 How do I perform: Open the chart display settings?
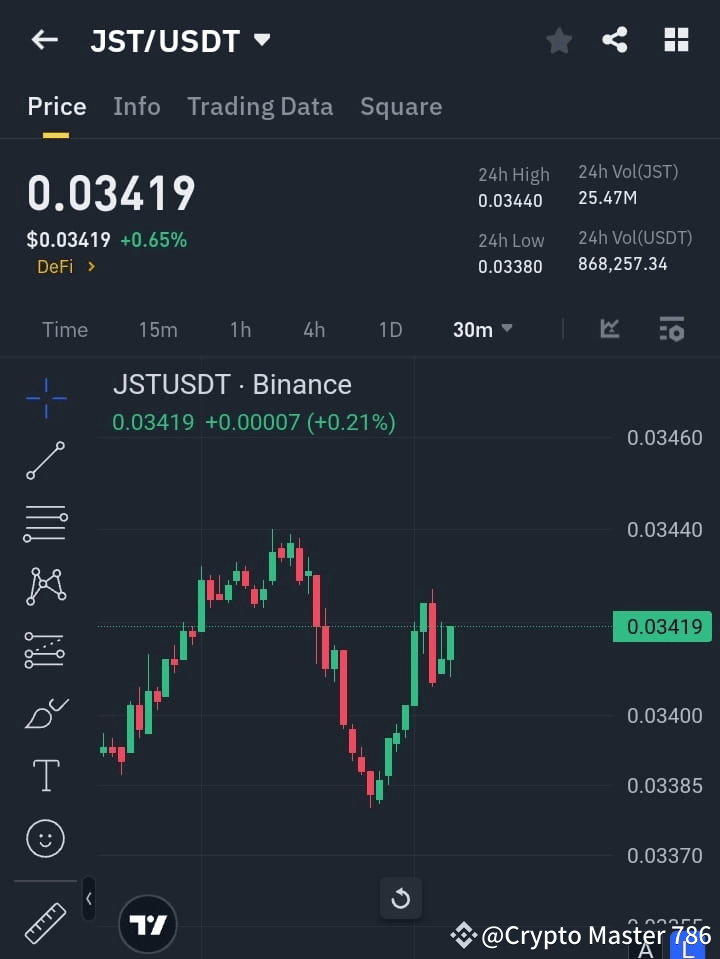click(671, 329)
